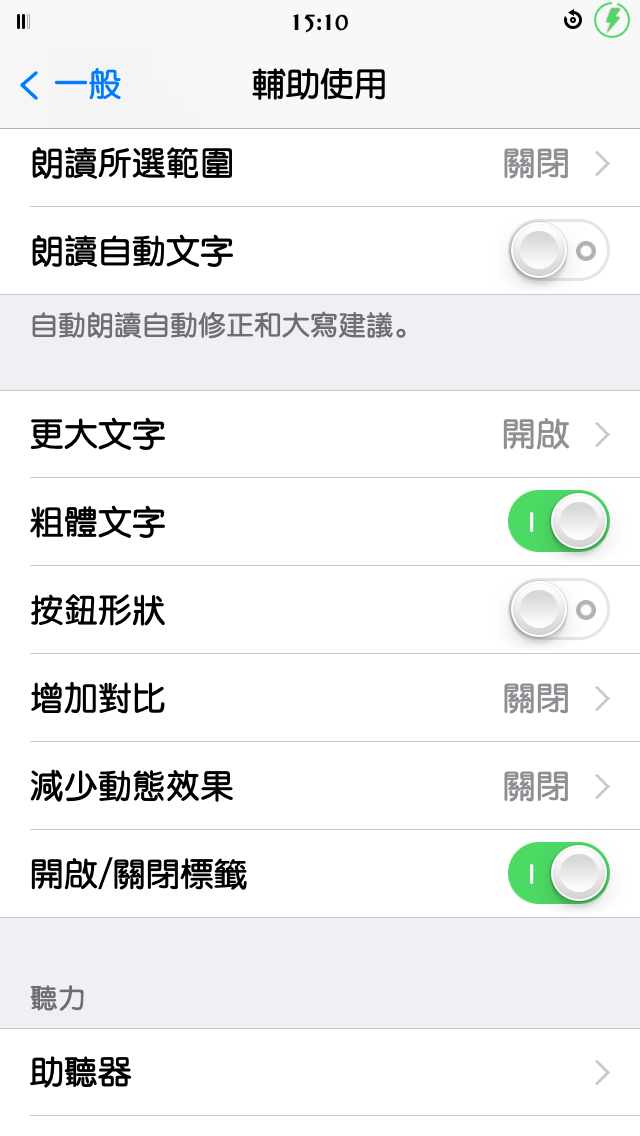Open 朗讀所選範圍 settings
The height and width of the screenshot is (1136, 640).
[320, 163]
